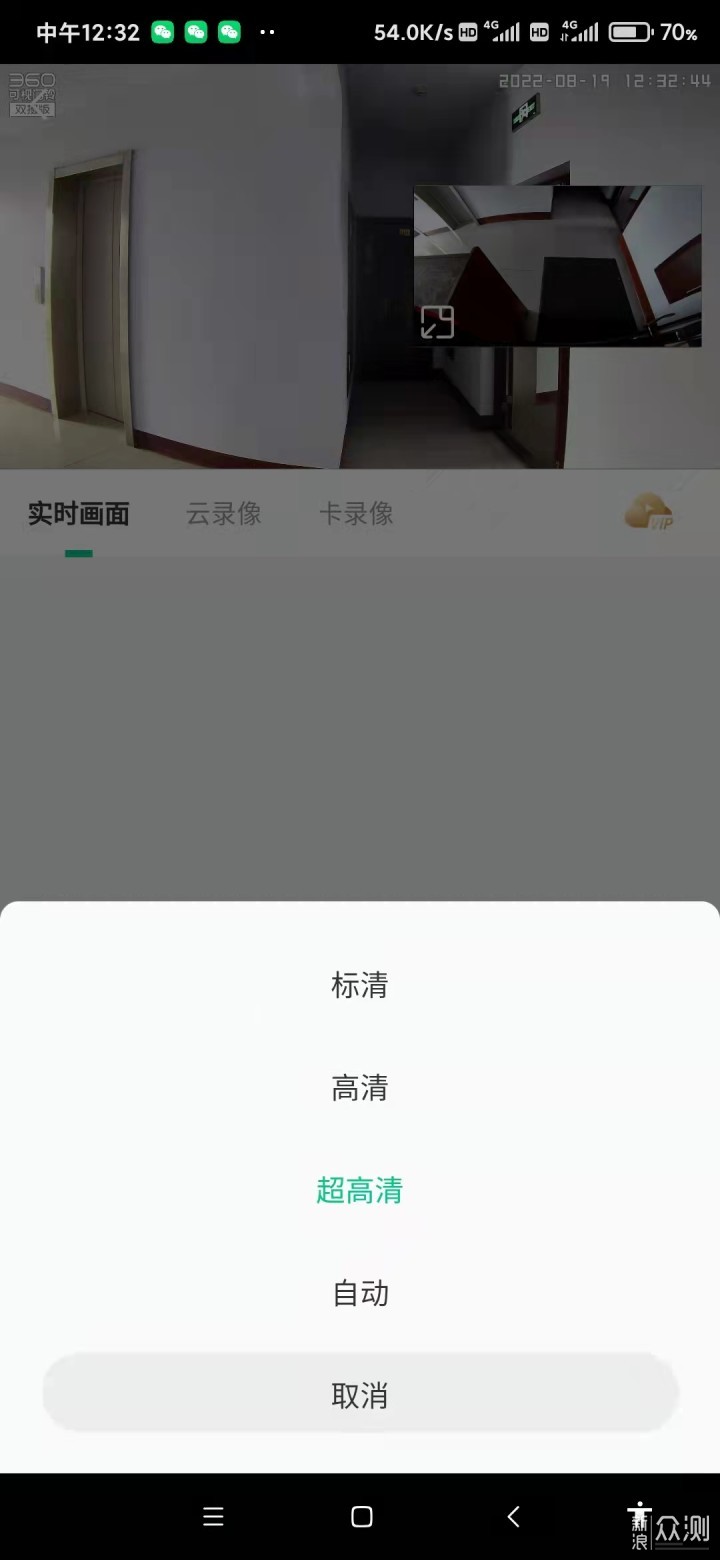
Task: Select 超高清 quality option
Action: click(x=359, y=1191)
